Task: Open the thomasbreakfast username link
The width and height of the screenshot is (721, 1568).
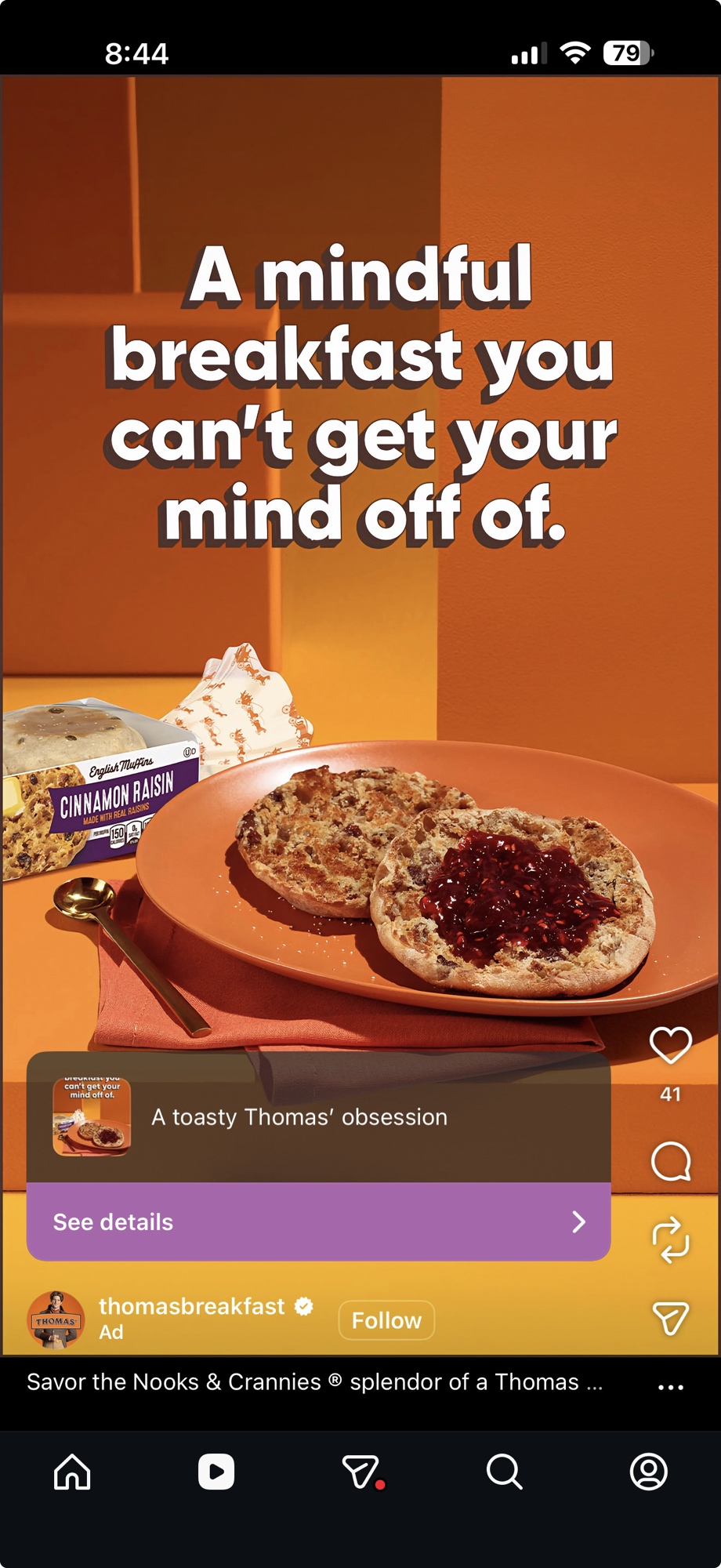Action: pos(192,1306)
